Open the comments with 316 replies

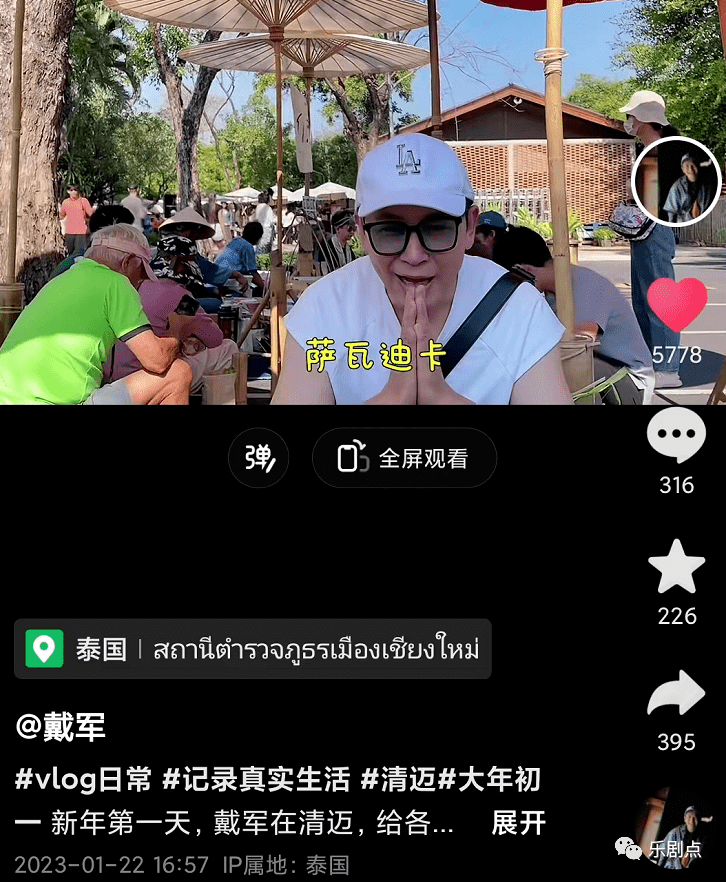coord(677,438)
